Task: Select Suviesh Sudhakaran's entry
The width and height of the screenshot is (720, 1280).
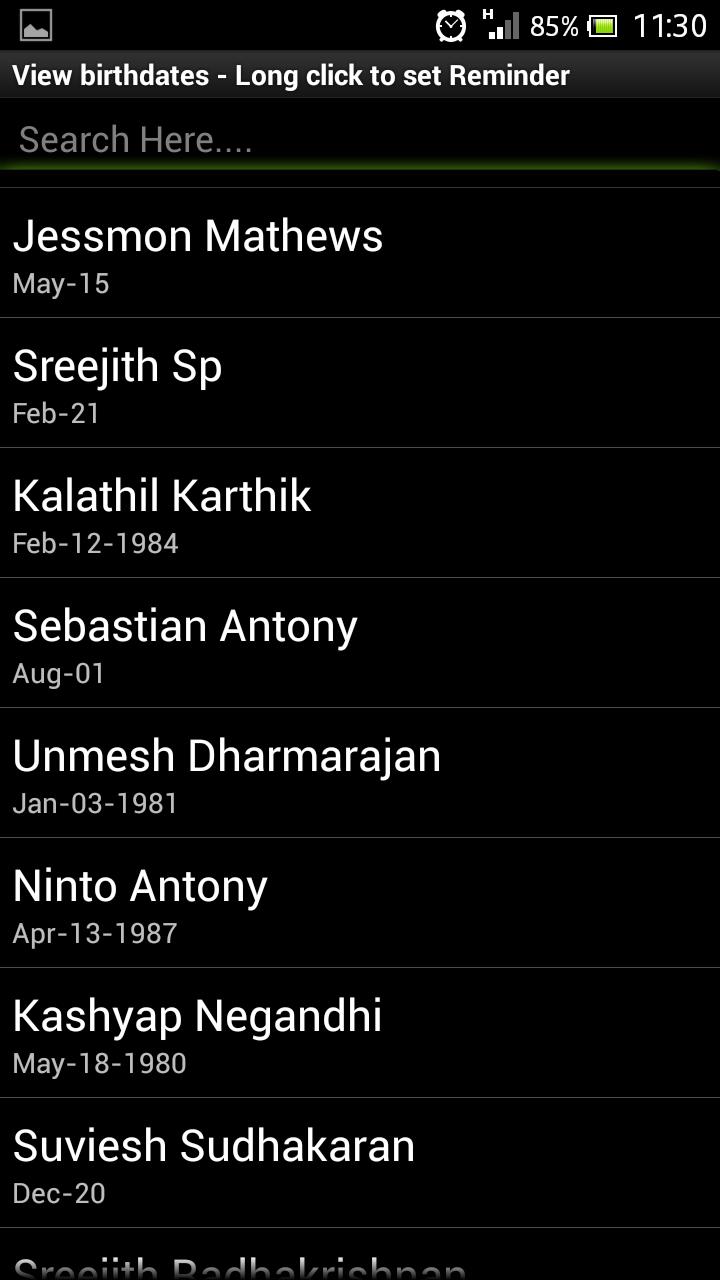Action: 360,1164
